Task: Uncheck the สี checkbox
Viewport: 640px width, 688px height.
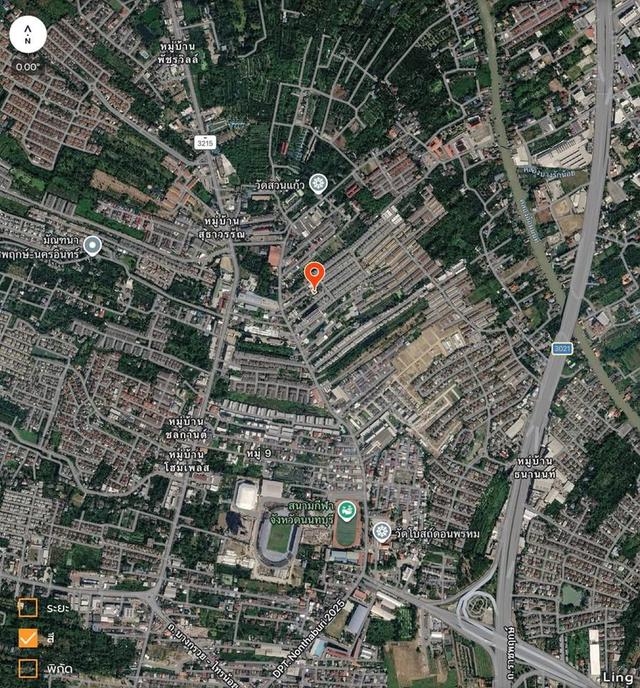Action: click(x=28, y=637)
